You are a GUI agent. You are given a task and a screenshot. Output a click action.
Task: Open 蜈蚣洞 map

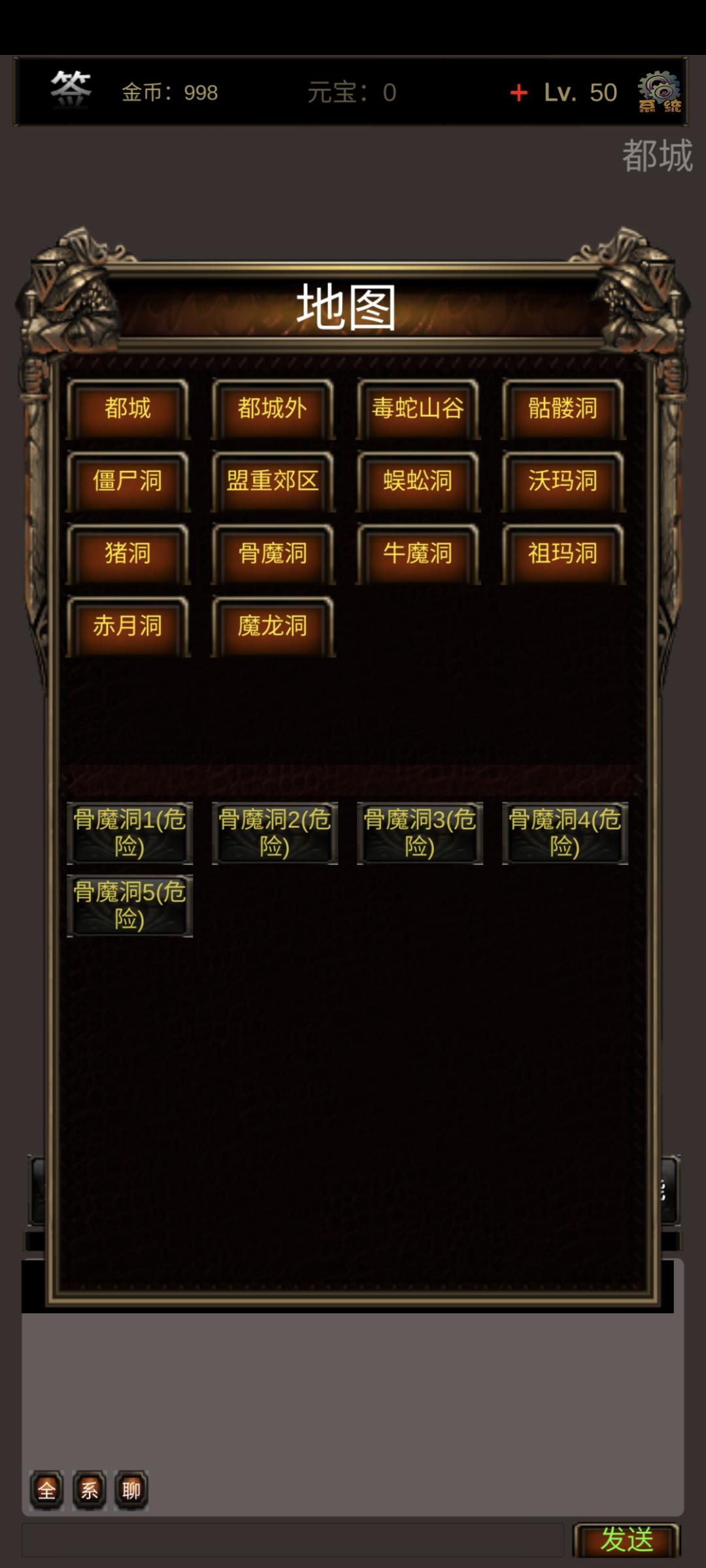(418, 482)
